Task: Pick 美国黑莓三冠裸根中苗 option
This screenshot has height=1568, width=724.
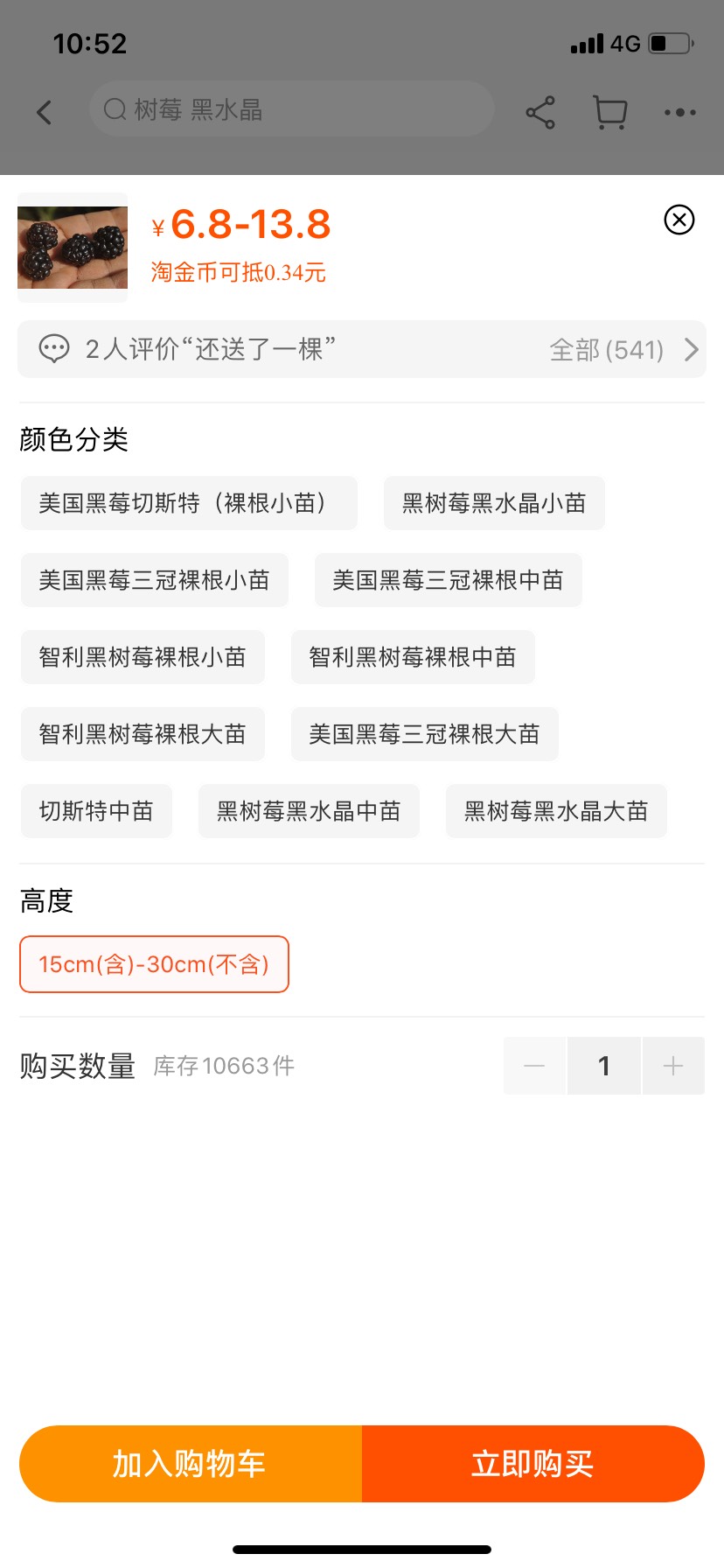Action: click(x=449, y=580)
